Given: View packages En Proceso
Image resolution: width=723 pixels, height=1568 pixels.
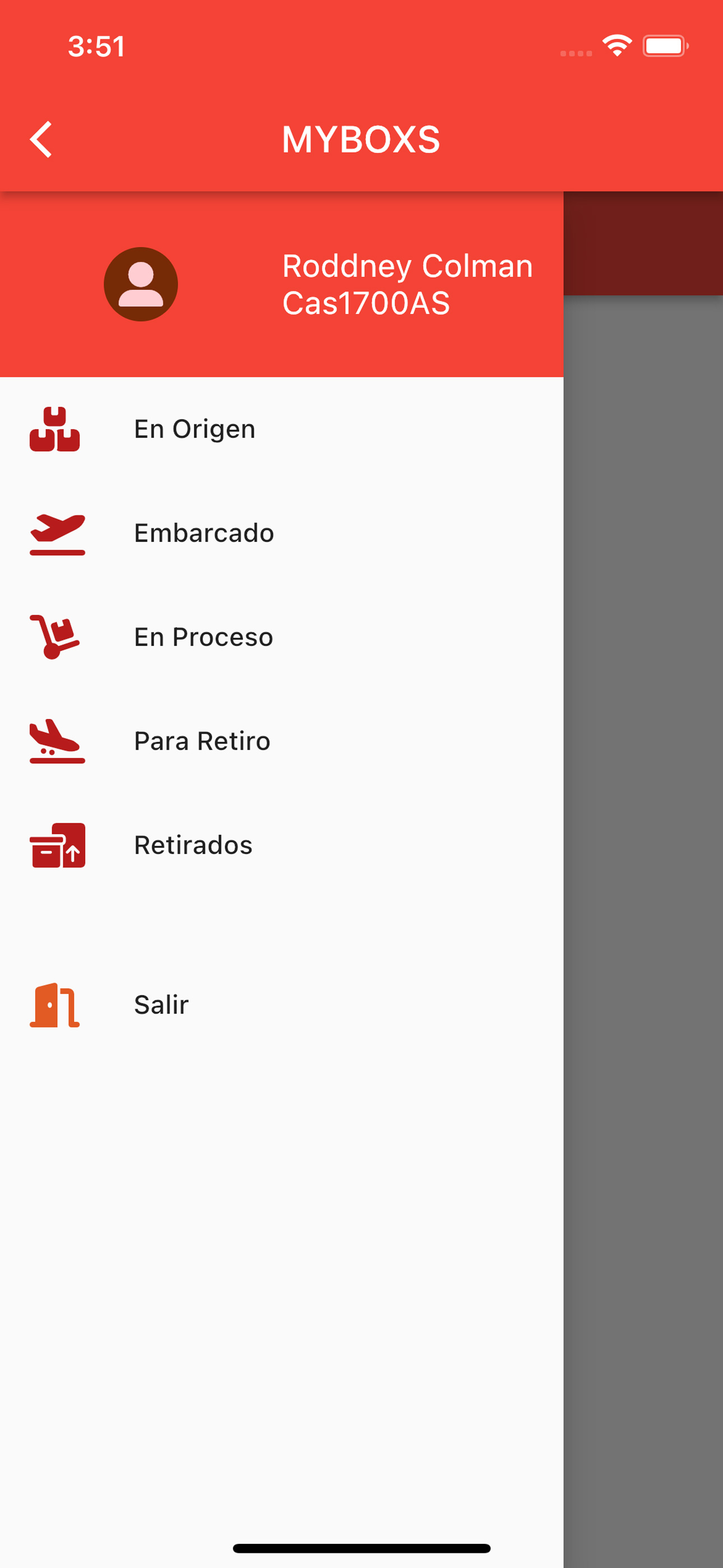Looking at the screenshot, I should [x=282, y=637].
